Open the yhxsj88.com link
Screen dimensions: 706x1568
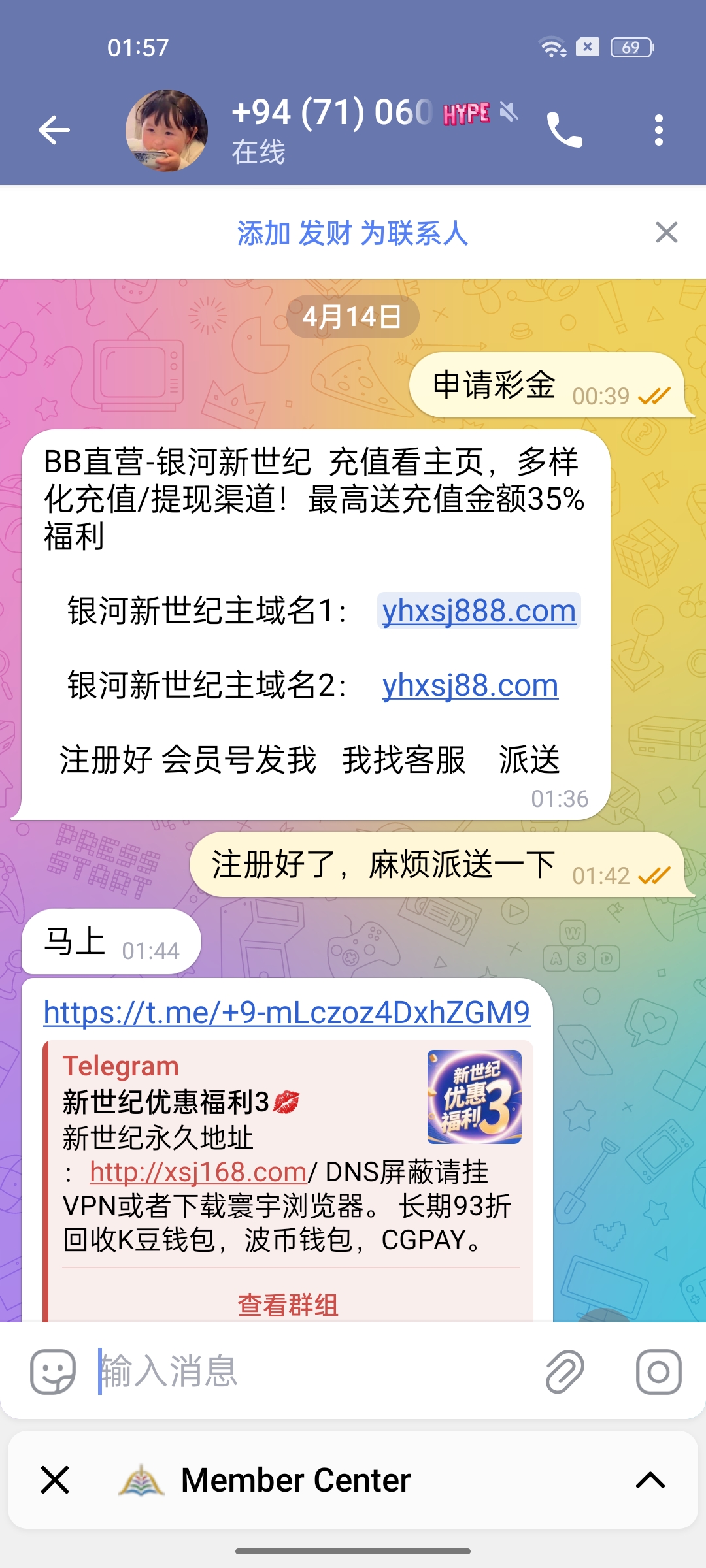point(470,686)
